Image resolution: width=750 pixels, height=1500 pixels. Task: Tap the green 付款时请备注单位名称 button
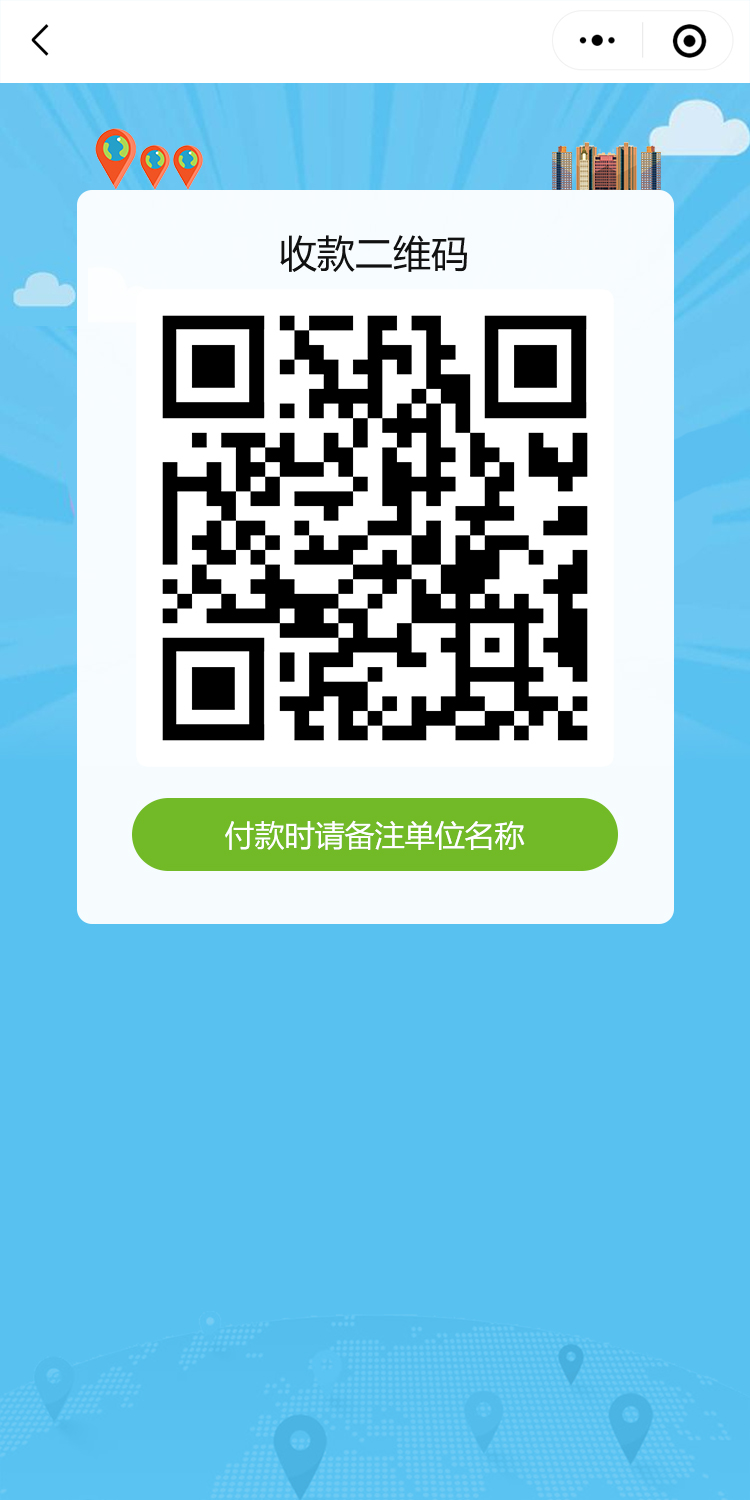(374, 835)
